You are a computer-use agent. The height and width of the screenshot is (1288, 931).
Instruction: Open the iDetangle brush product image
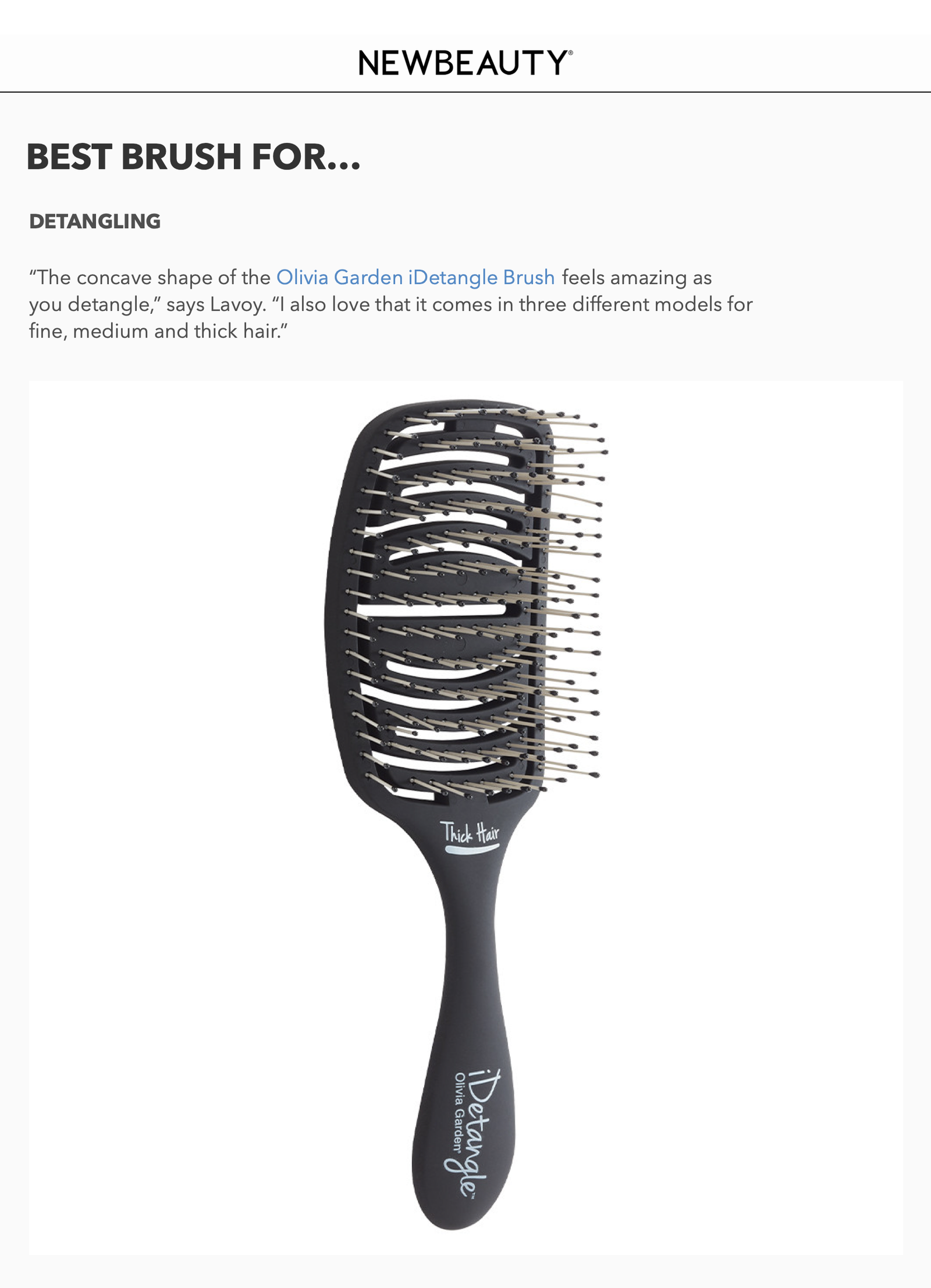[x=465, y=815]
